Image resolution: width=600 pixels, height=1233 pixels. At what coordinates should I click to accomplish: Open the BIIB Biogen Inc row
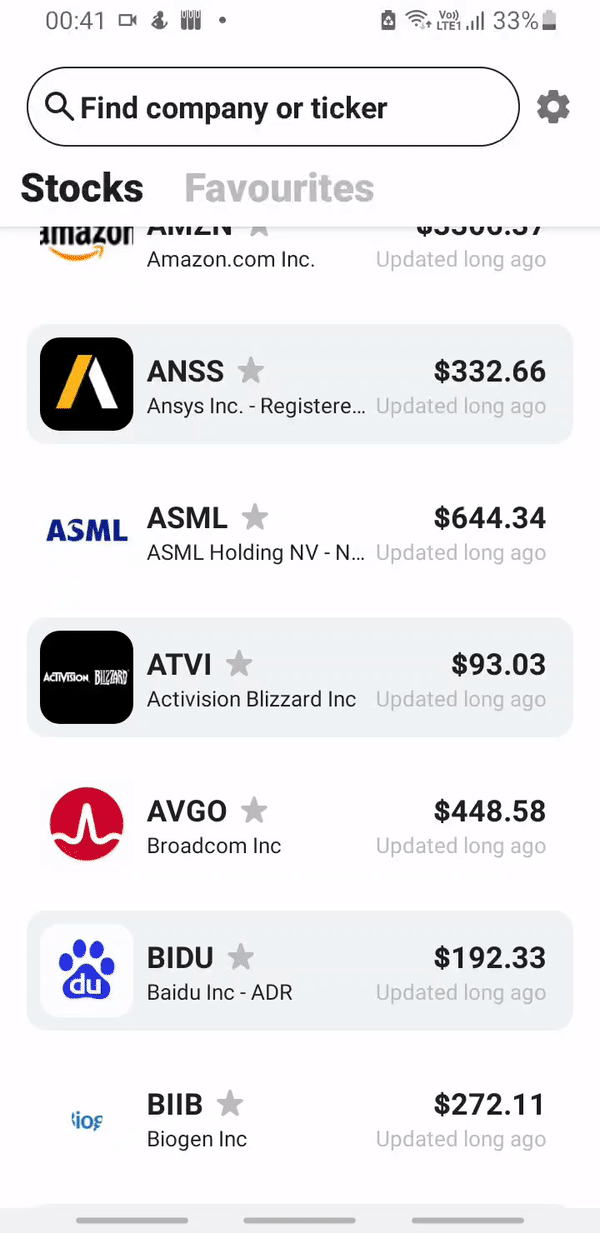tap(300, 1117)
